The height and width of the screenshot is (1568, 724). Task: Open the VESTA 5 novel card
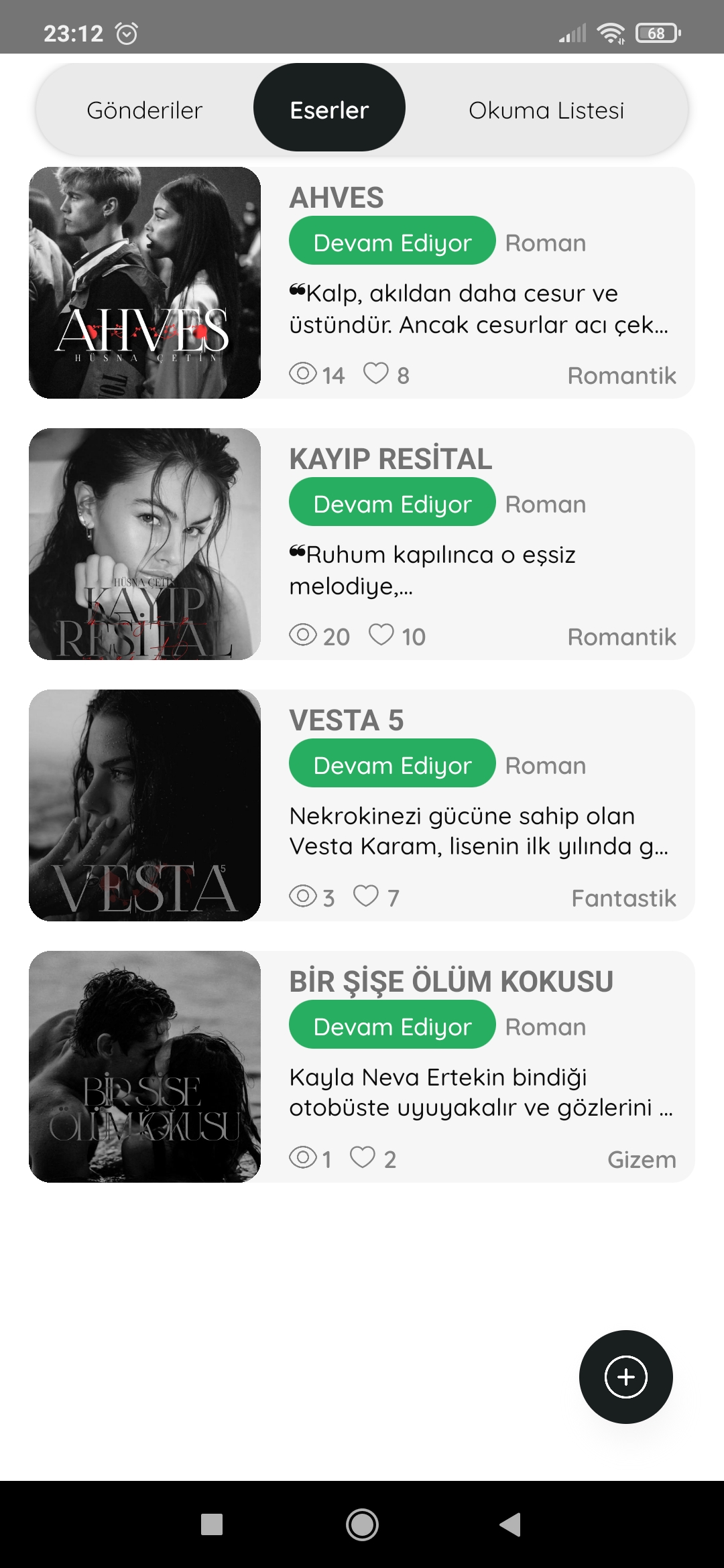click(362, 805)
